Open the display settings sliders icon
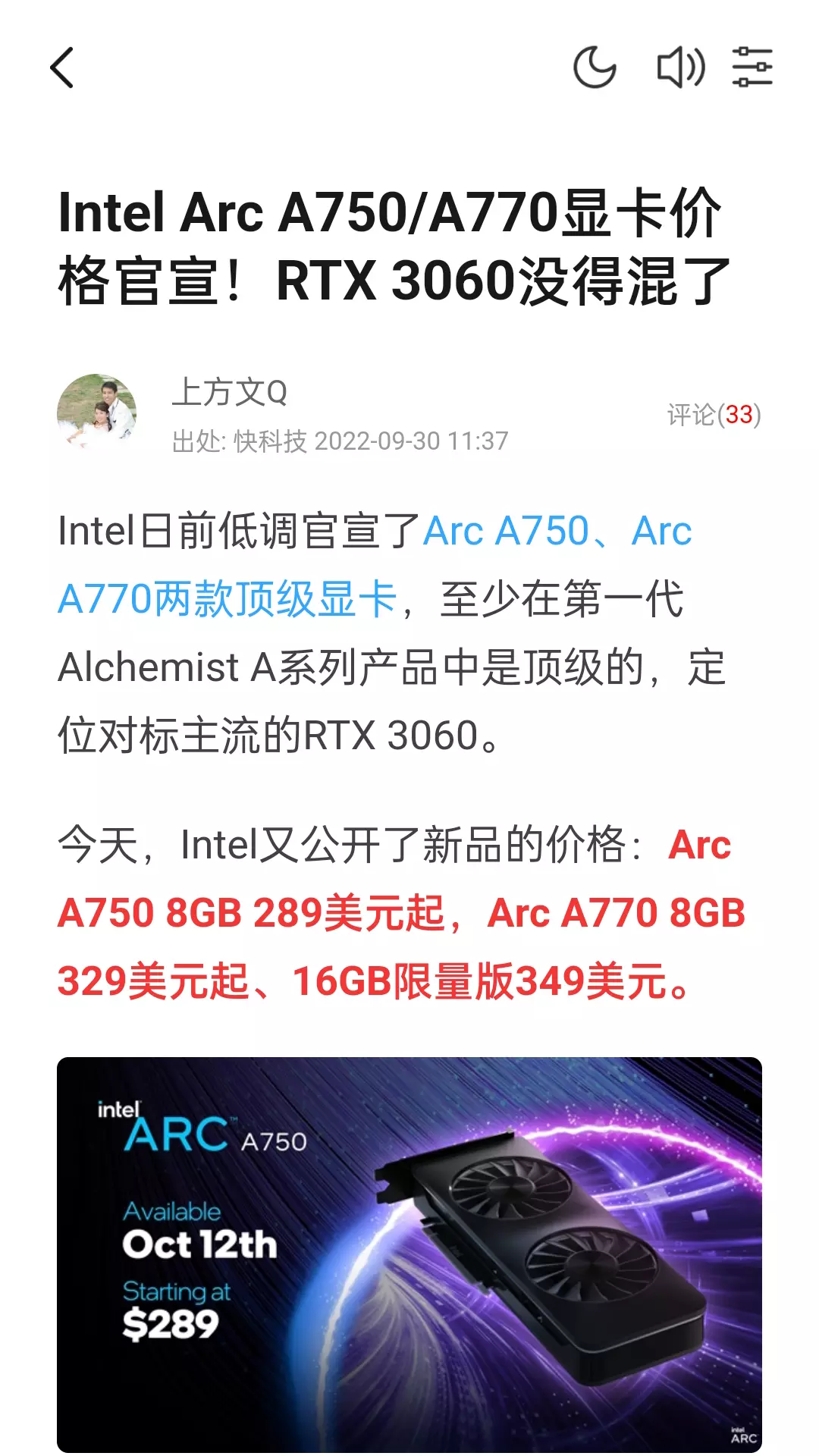 752,67
